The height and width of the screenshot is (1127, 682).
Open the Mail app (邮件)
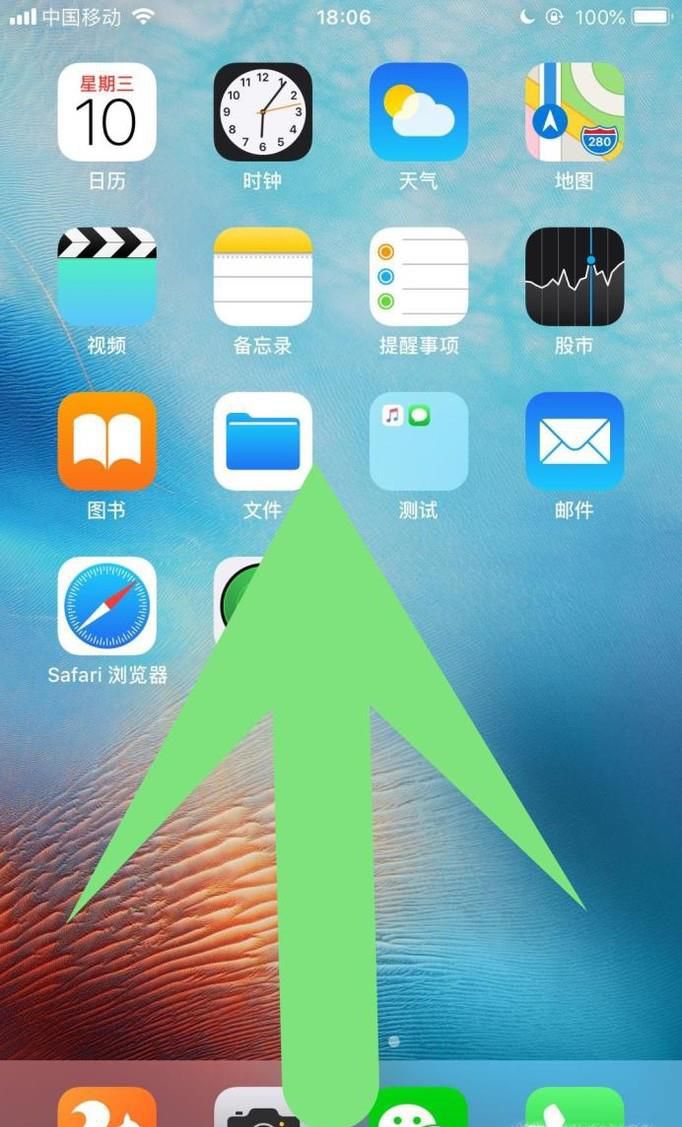coord(575,441)
